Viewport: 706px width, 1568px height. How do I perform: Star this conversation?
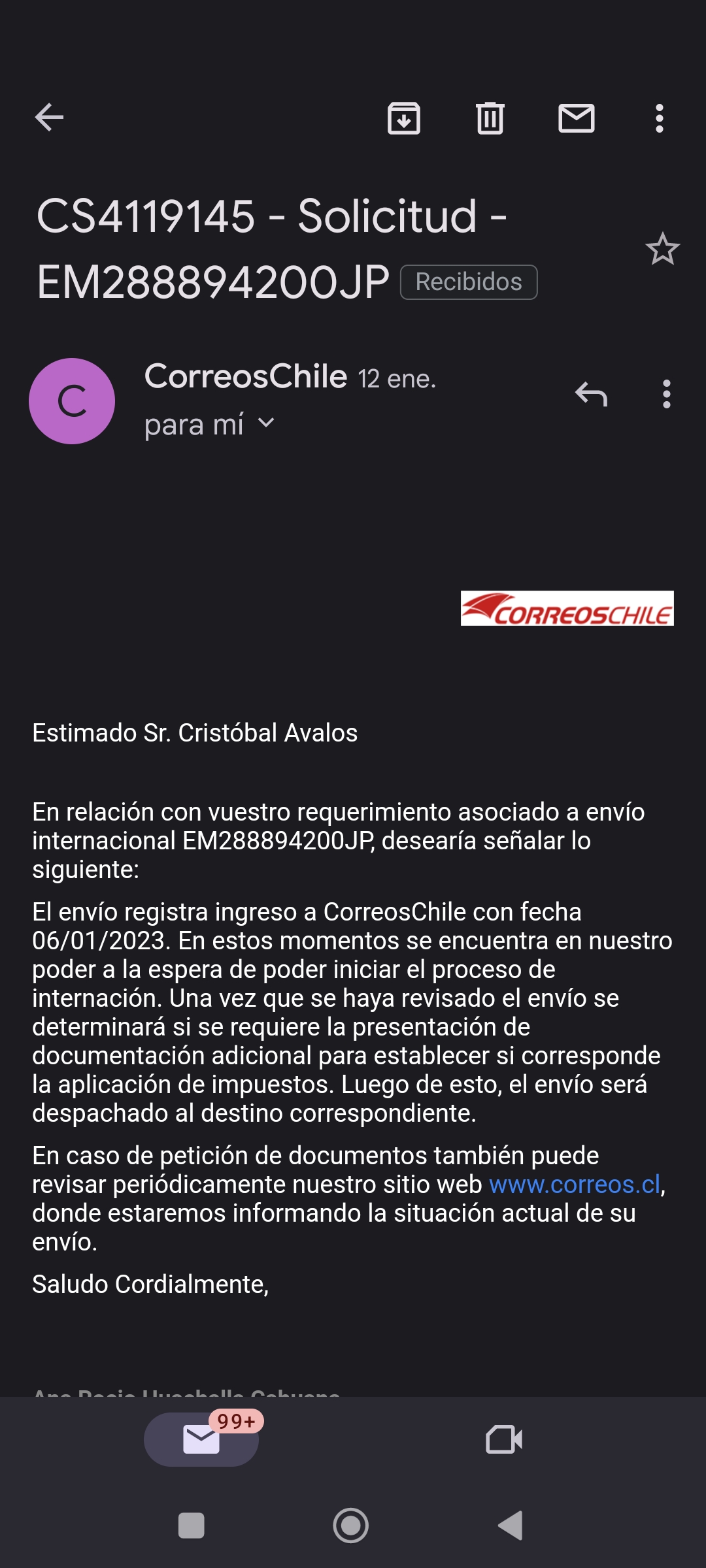[x=663, y=249]
